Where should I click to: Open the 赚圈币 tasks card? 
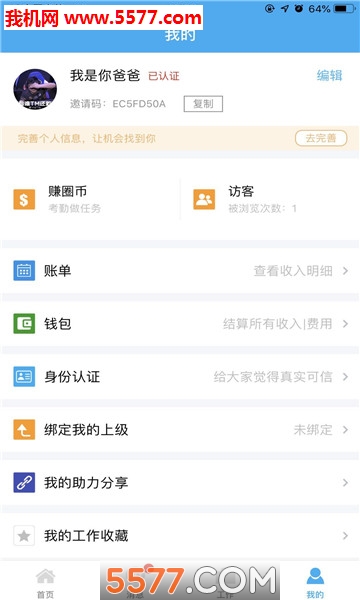tap(91, 199)
